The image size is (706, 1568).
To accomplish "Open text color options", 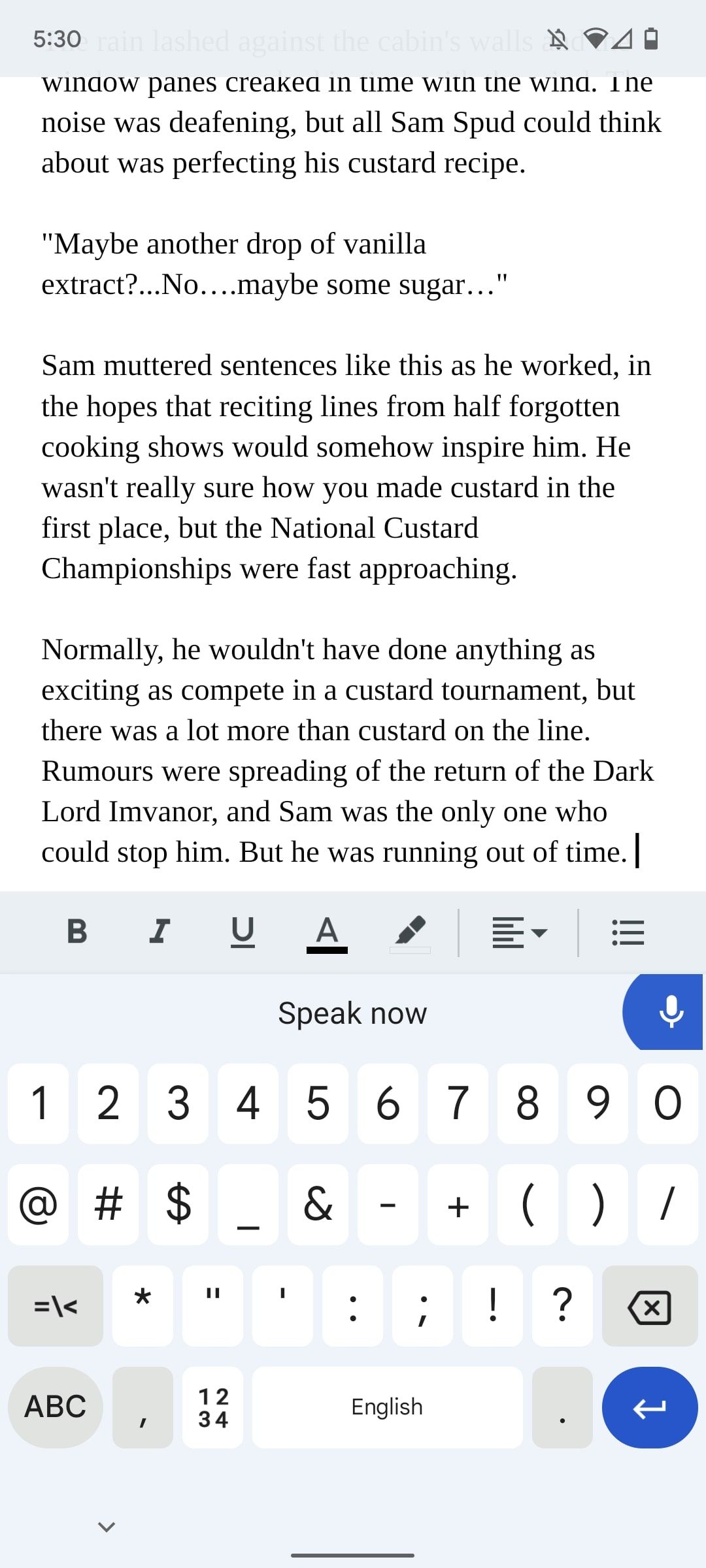I will tap(327, 933).
